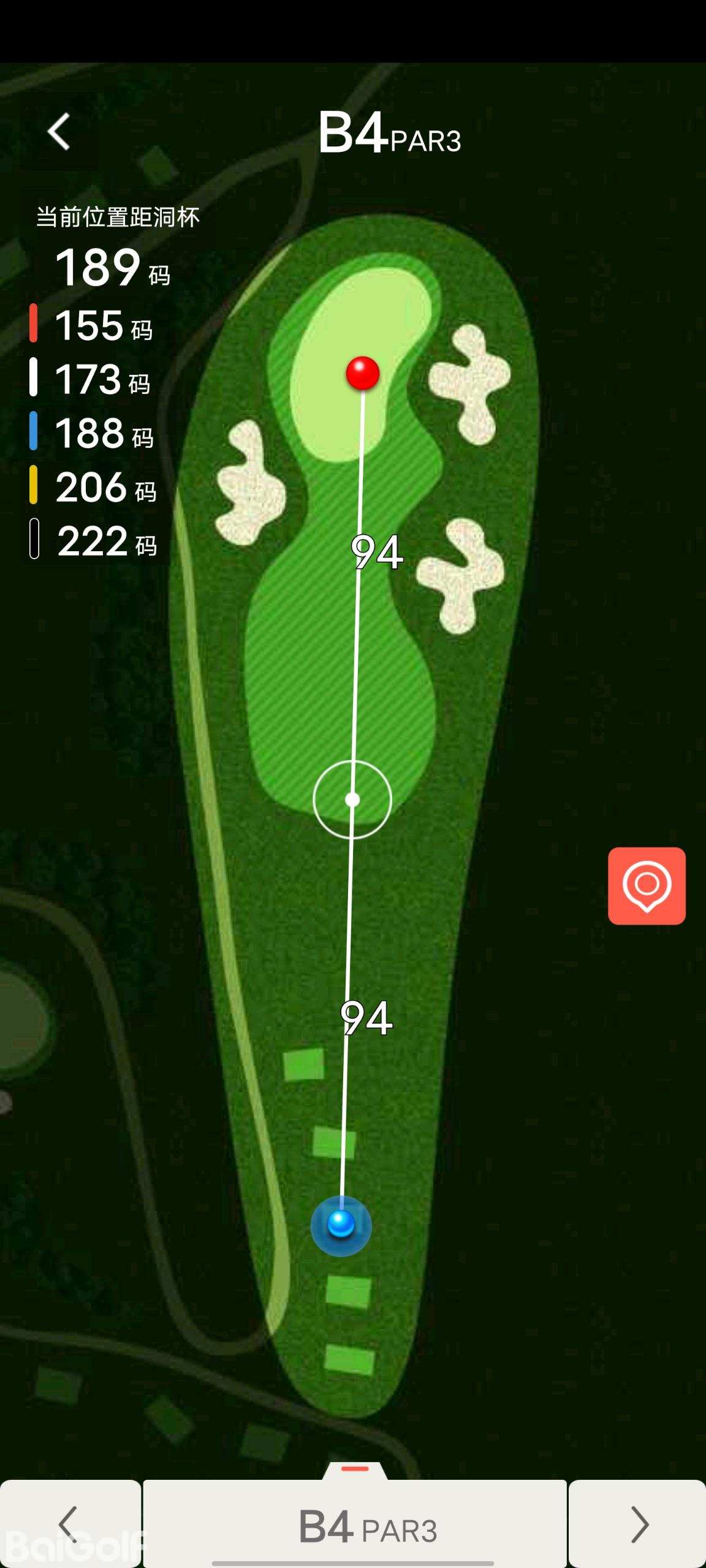The width and height of the screenshot is (706, 1568).
Task: Advance to the next hole
Action: point(638,1523)
